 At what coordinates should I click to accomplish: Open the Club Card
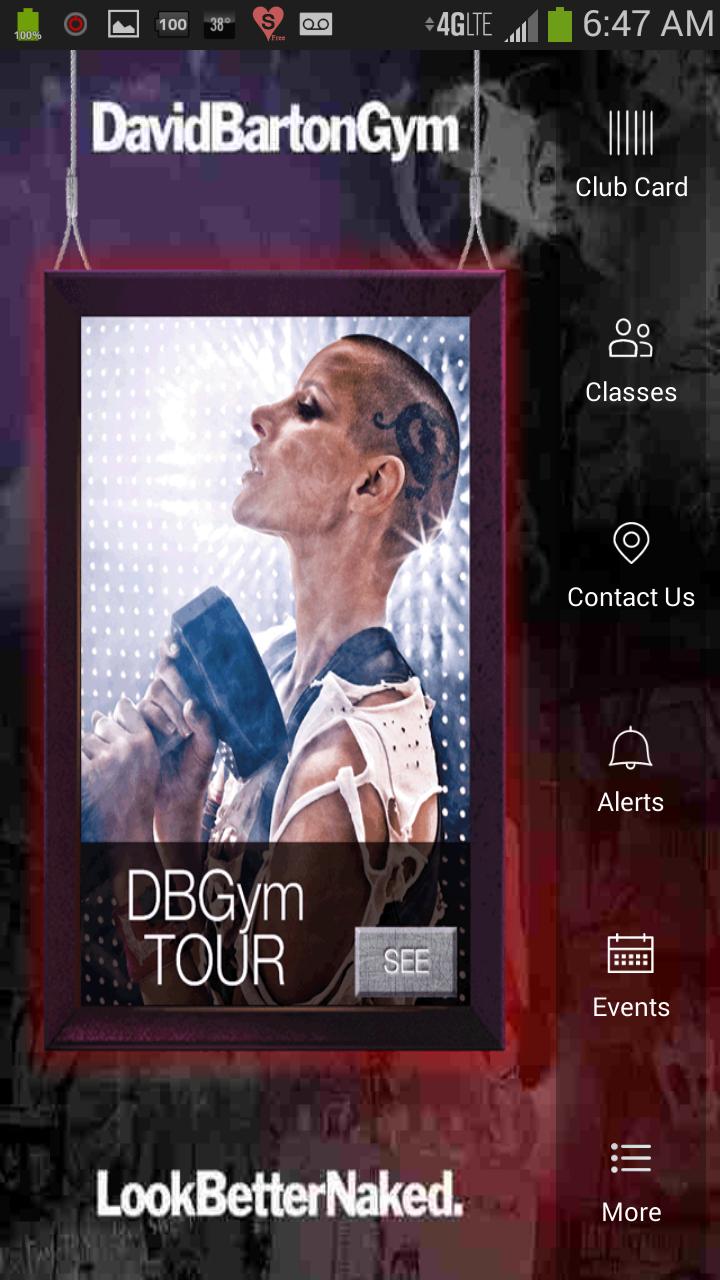pos(631,155)
